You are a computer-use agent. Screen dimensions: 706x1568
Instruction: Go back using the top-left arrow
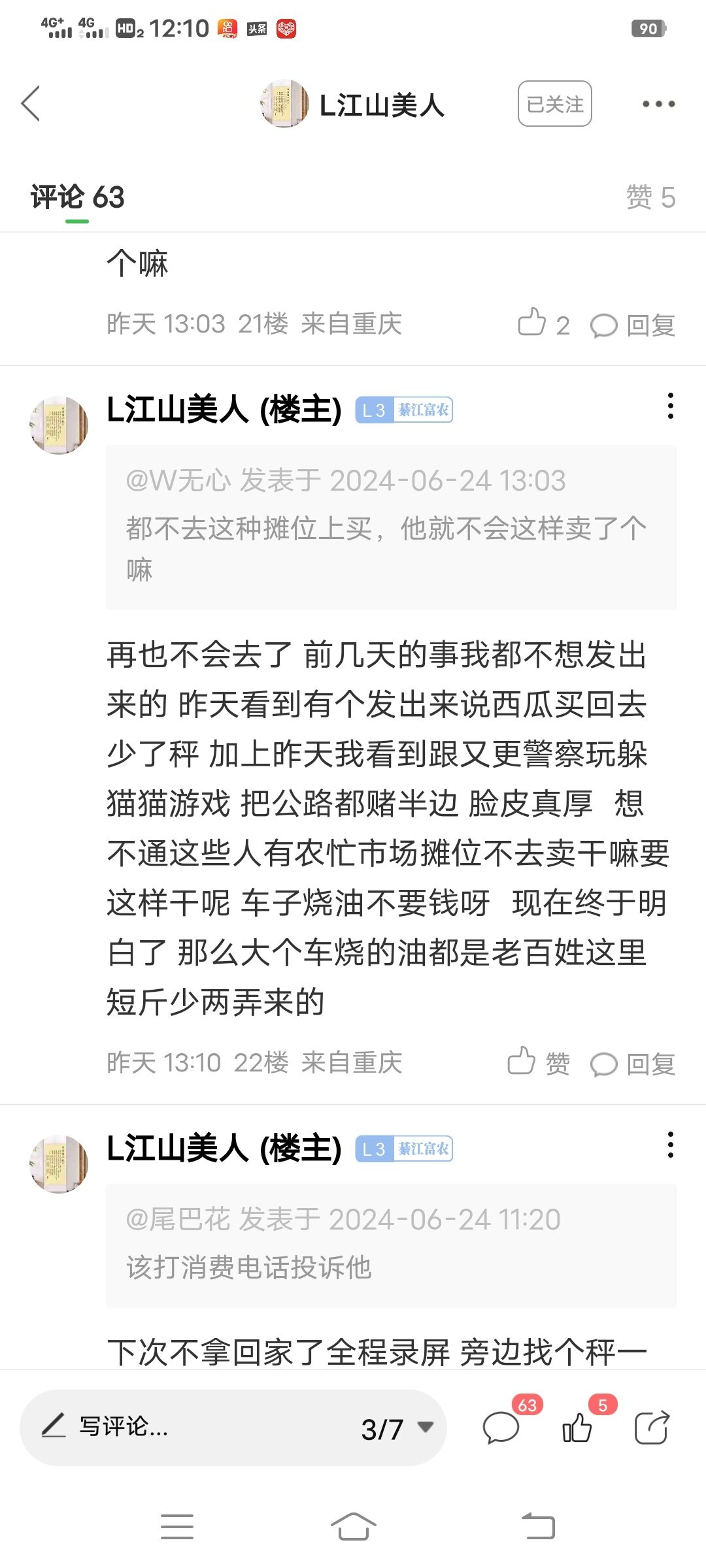coord(31,103)
